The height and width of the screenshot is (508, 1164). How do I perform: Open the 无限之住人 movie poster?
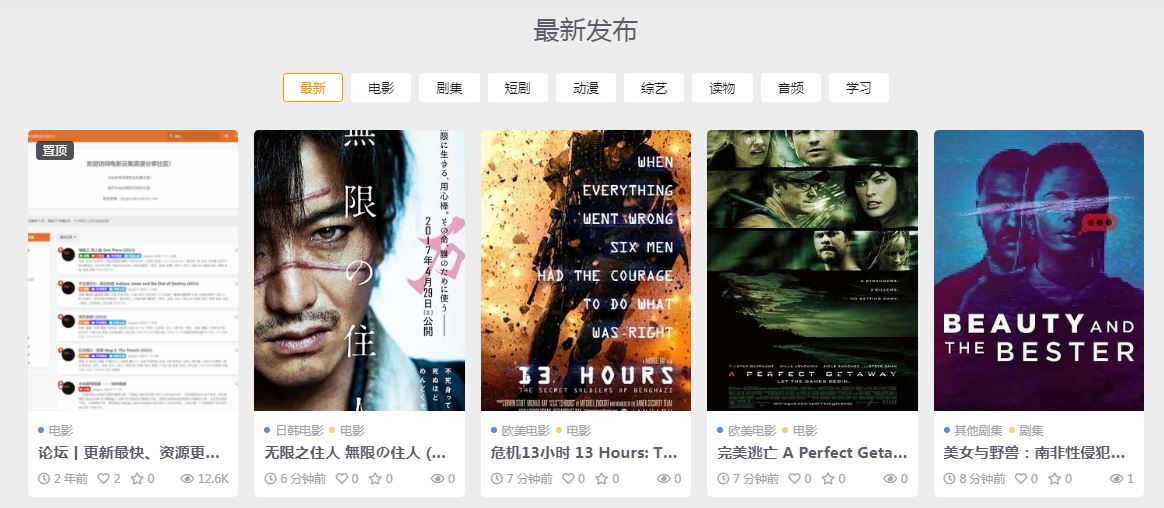point(359,270)
